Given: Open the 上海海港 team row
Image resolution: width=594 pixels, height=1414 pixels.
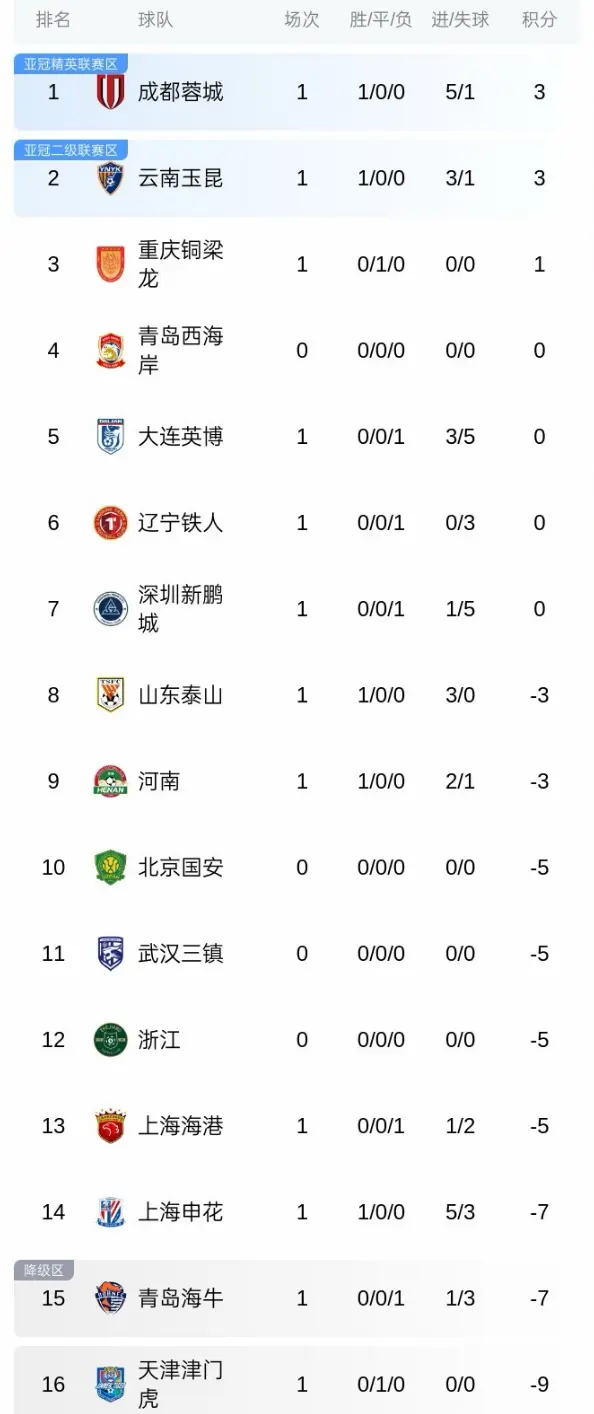Looking at the screenshot, I should coord(297,1125).
